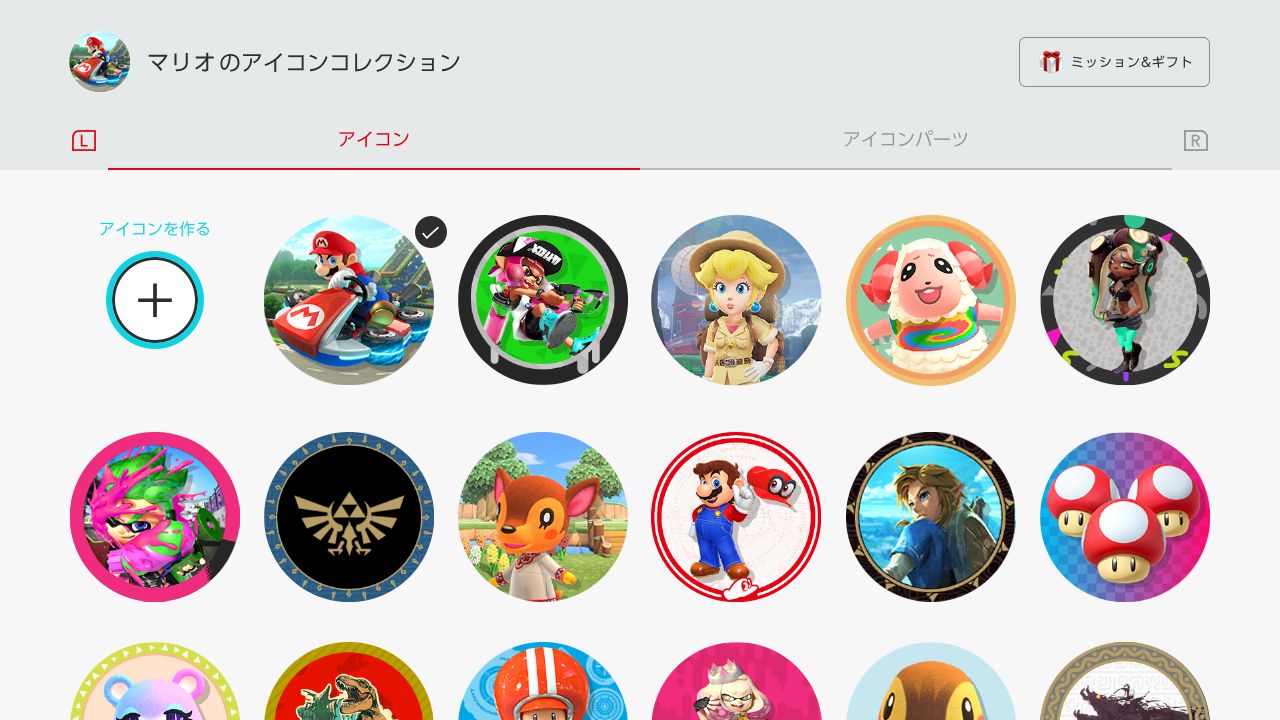This screenshot has height=720, width=1280.
Task: Select the Mario with Cappy icon
Action: click(x=736, y=517)
